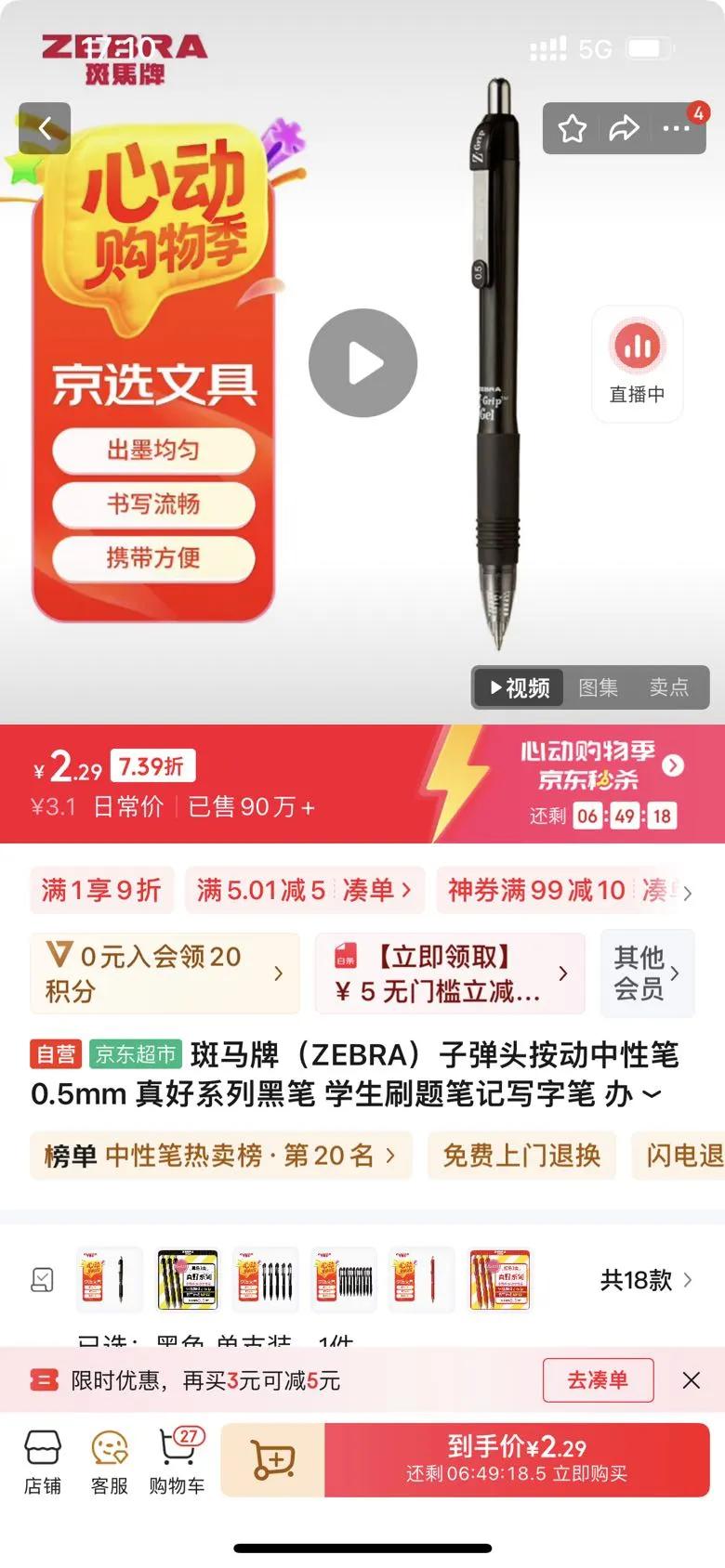
Task: Tap the 满5.01减5 凑单 coupon
Action: [x=304, y=891]
